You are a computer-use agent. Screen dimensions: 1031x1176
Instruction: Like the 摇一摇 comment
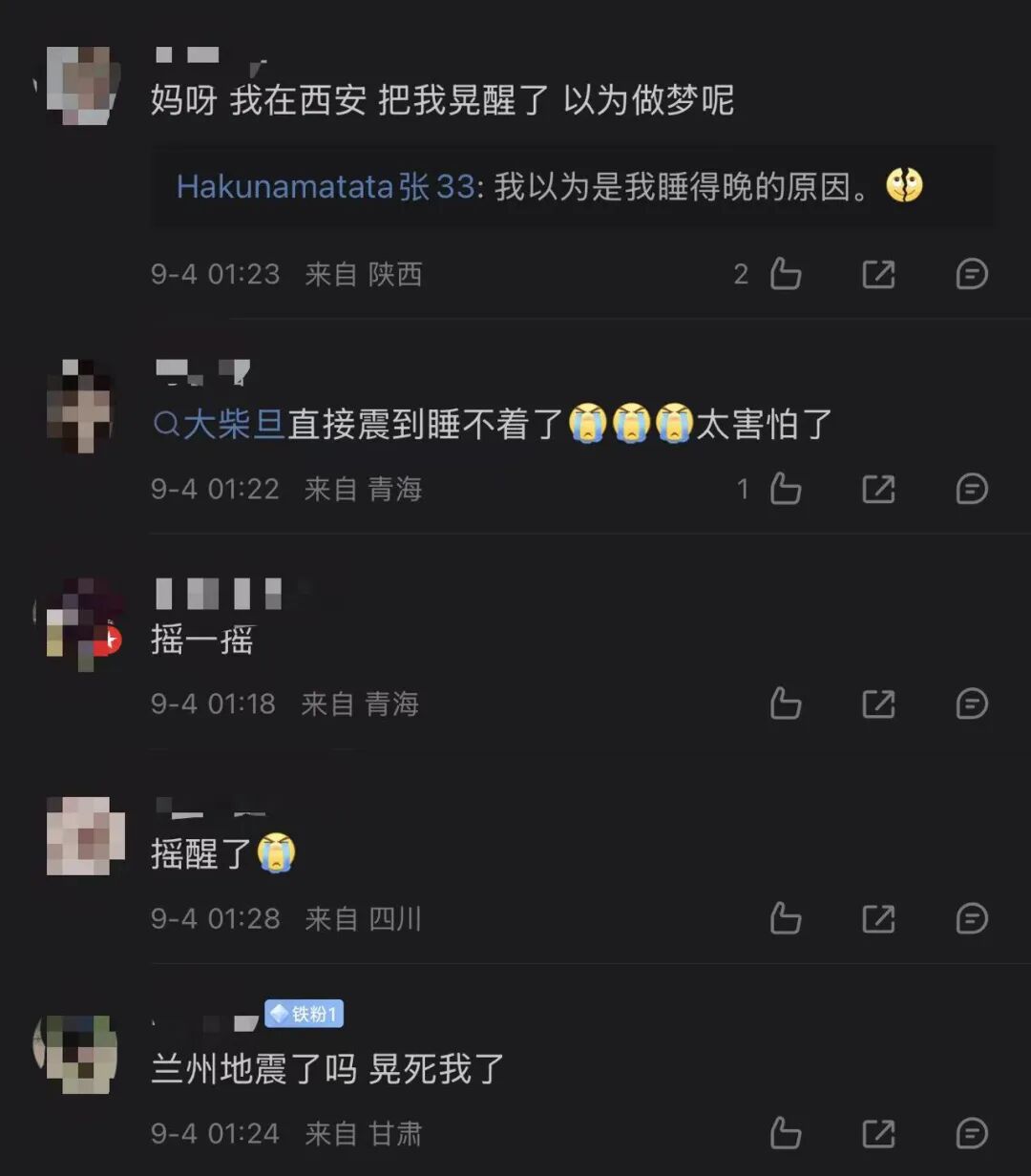(x=785, y=703)
